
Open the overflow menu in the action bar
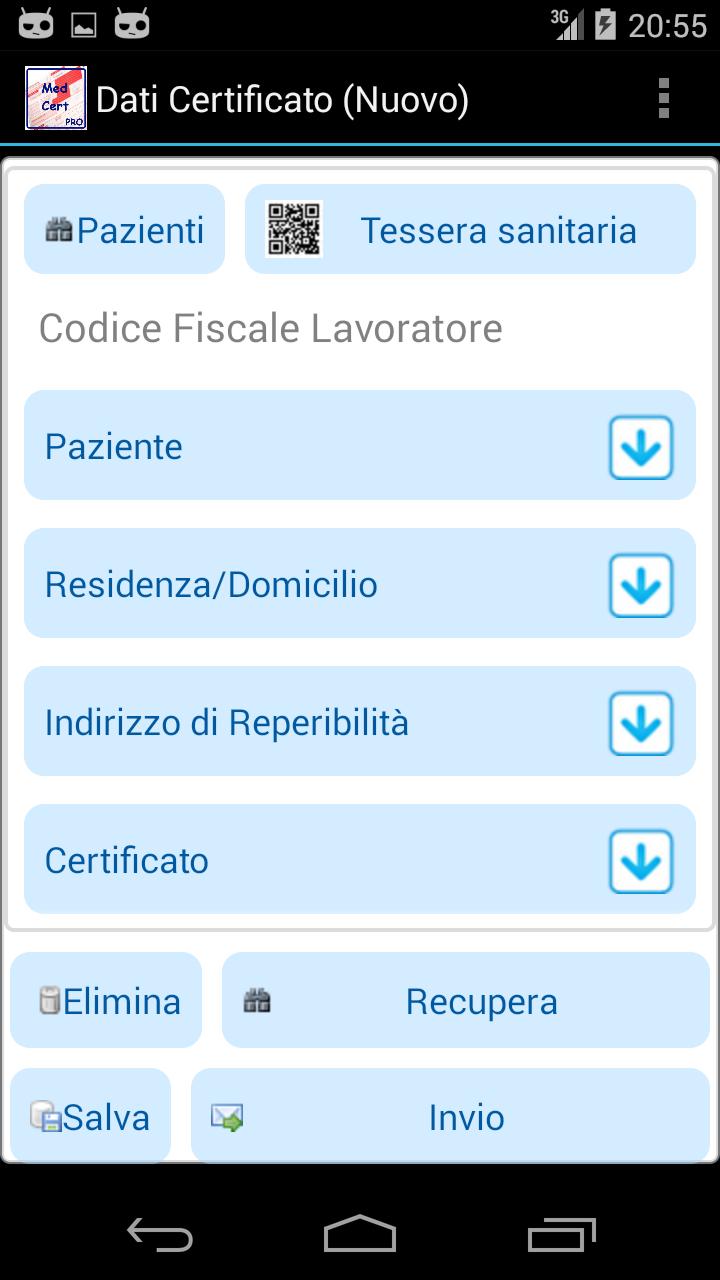[662, 97]
